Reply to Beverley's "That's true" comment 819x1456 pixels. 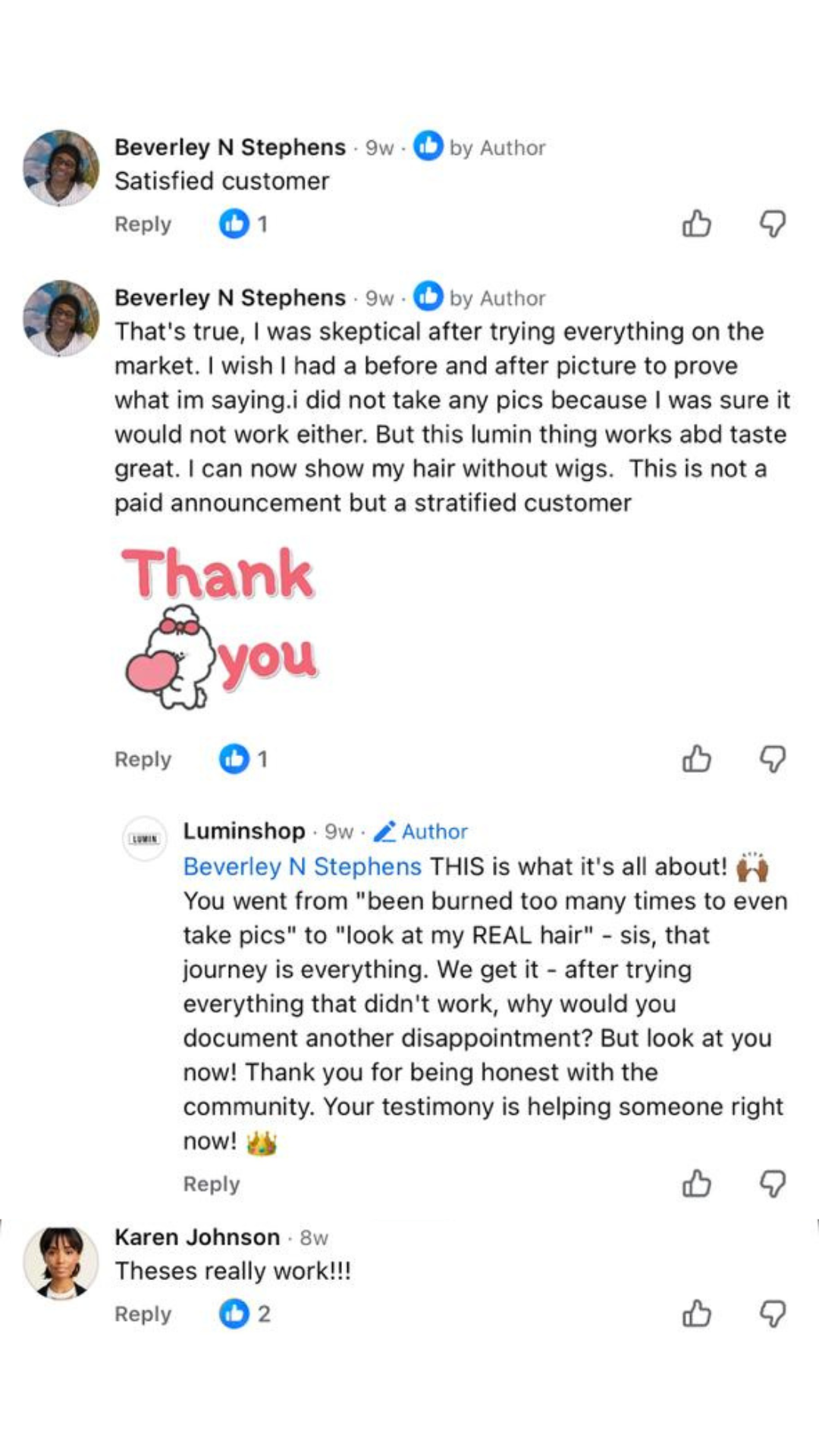143,759
